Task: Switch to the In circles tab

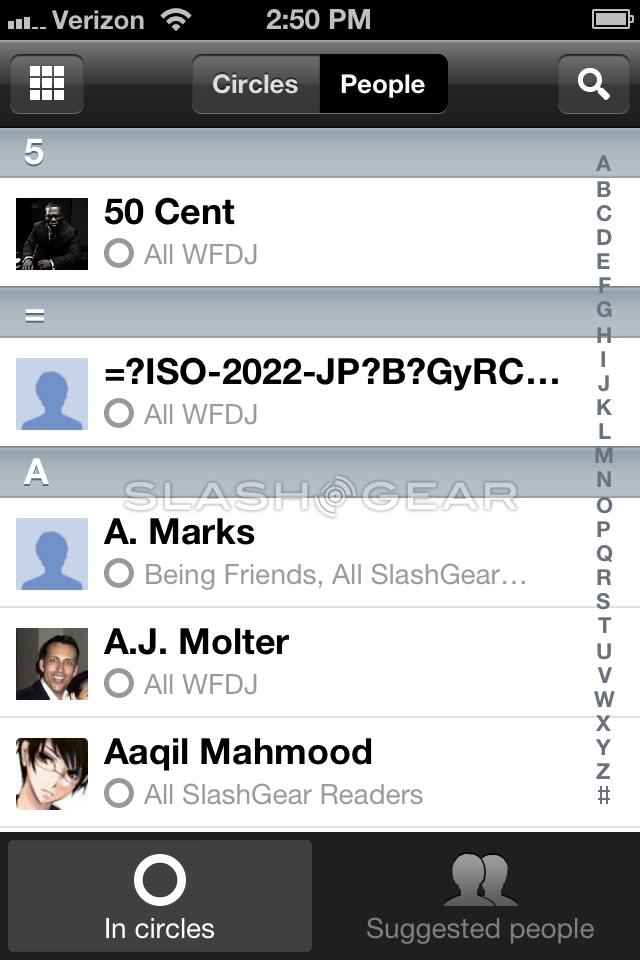Action: 160,896
